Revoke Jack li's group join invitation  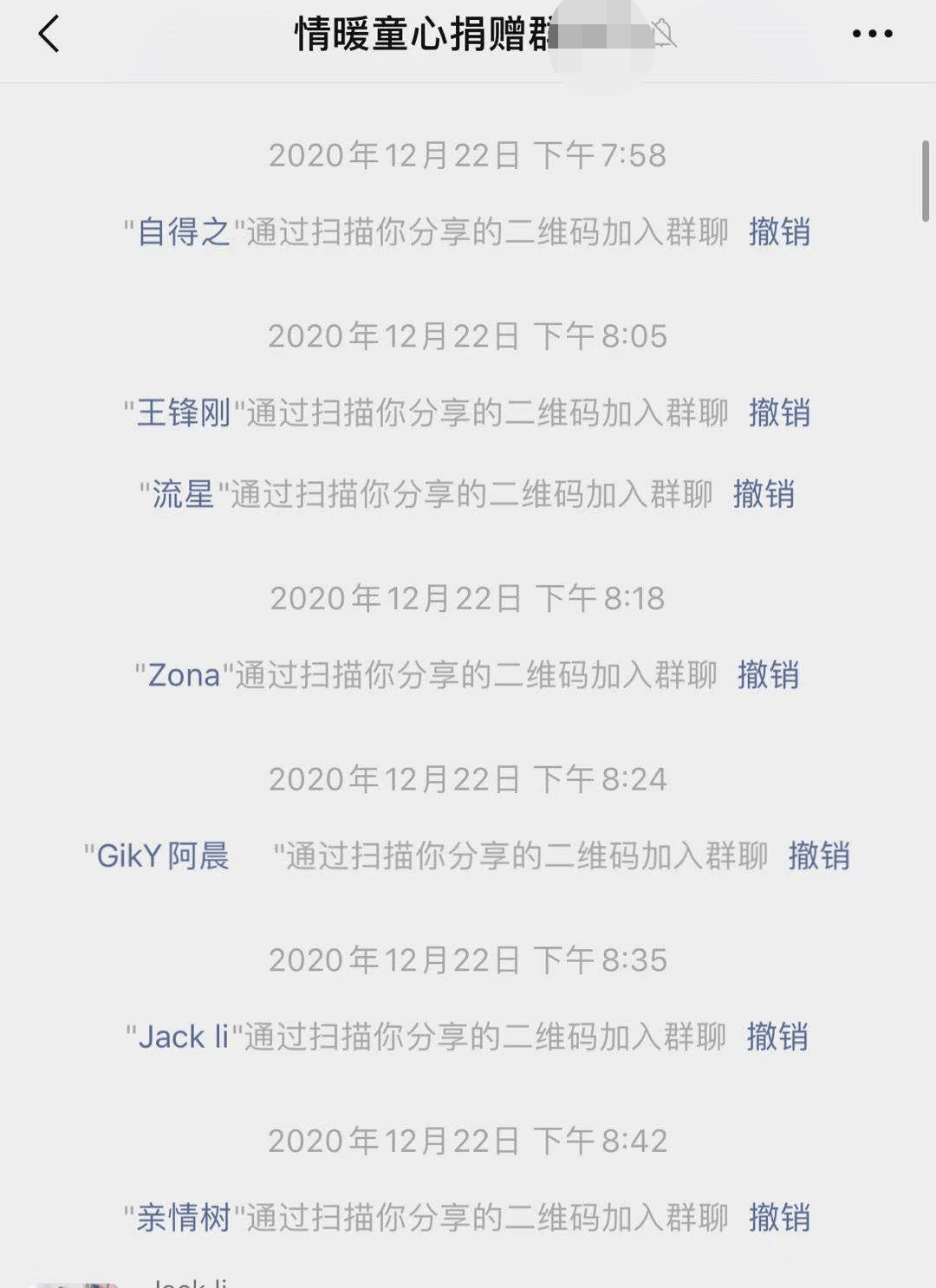(779, 1037)
